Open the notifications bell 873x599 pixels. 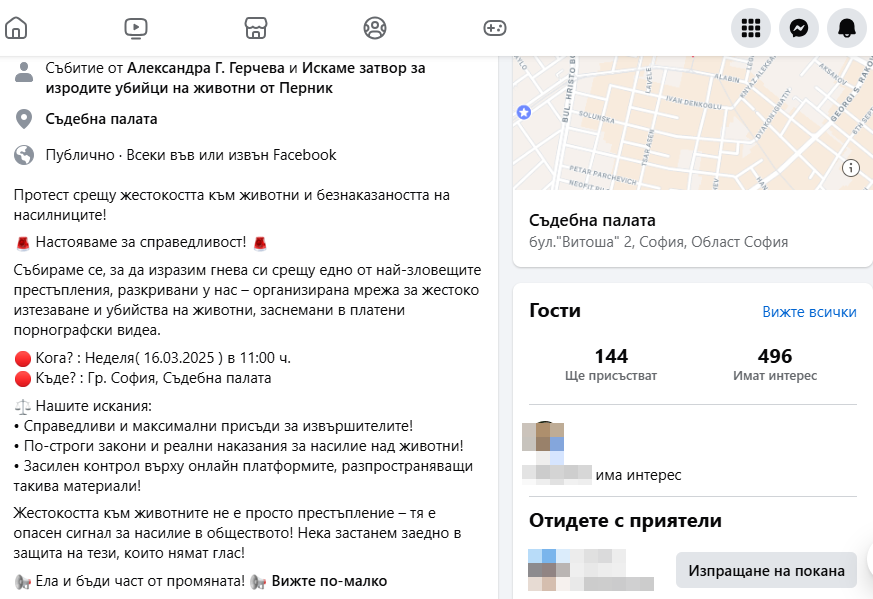847,28
